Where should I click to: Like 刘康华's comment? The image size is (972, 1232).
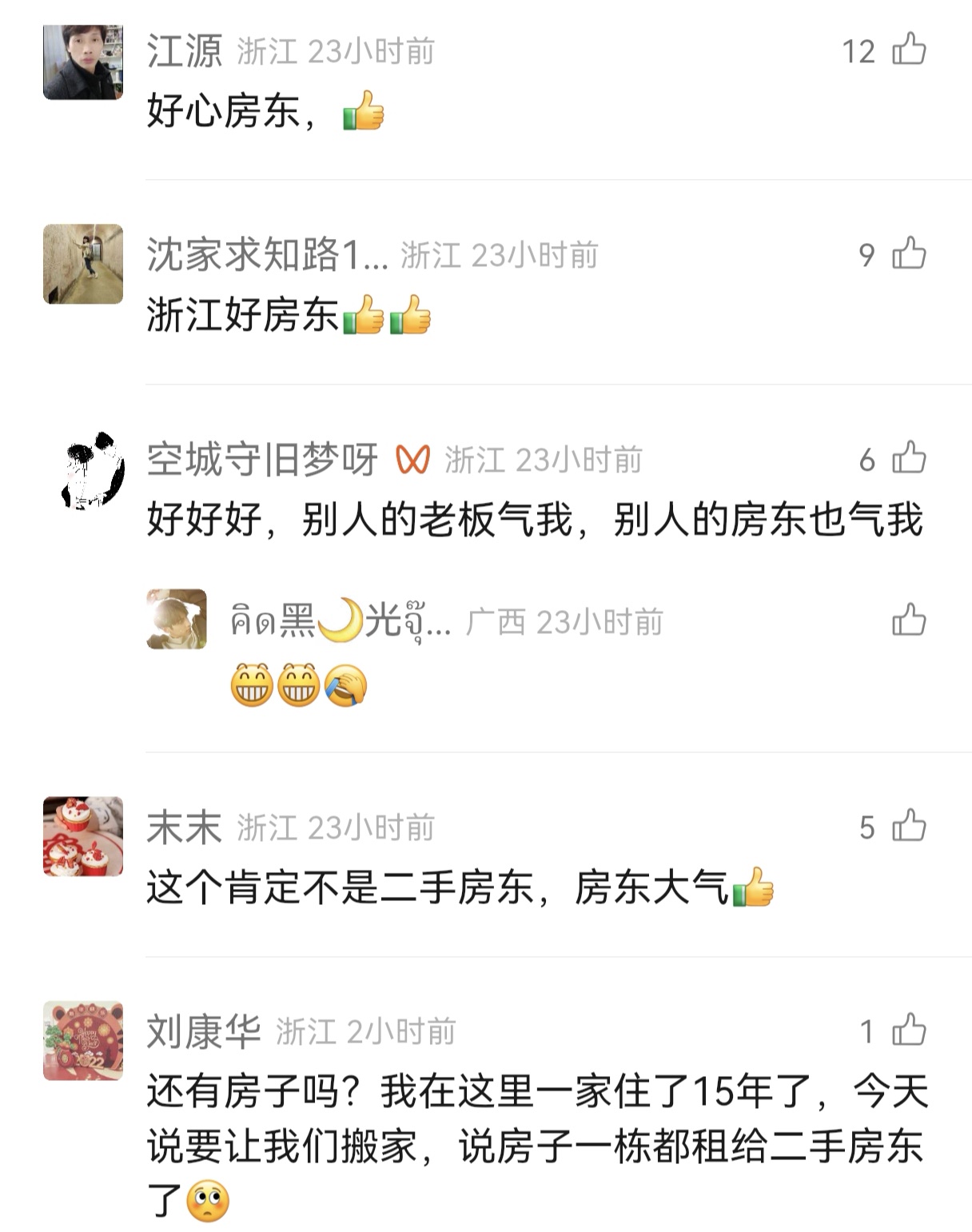click(909, 1030)
